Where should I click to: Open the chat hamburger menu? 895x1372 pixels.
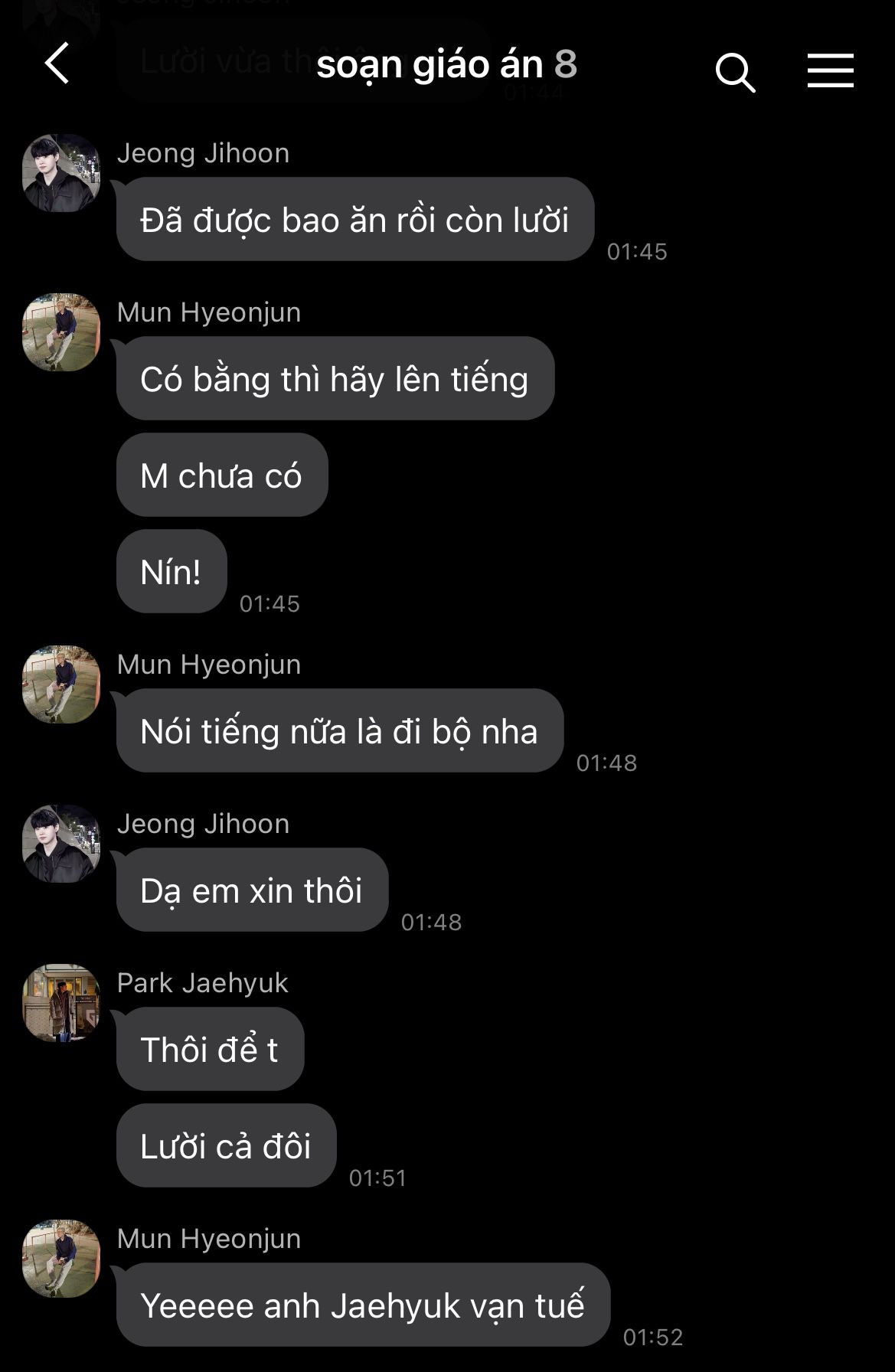click(831, 70)
